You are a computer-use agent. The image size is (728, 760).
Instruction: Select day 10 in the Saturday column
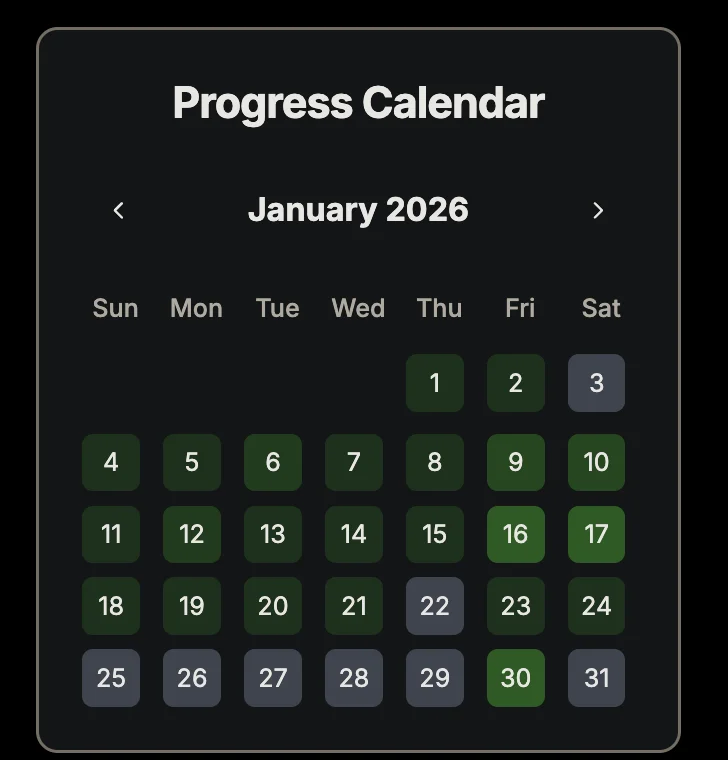(x=596, y=462)
